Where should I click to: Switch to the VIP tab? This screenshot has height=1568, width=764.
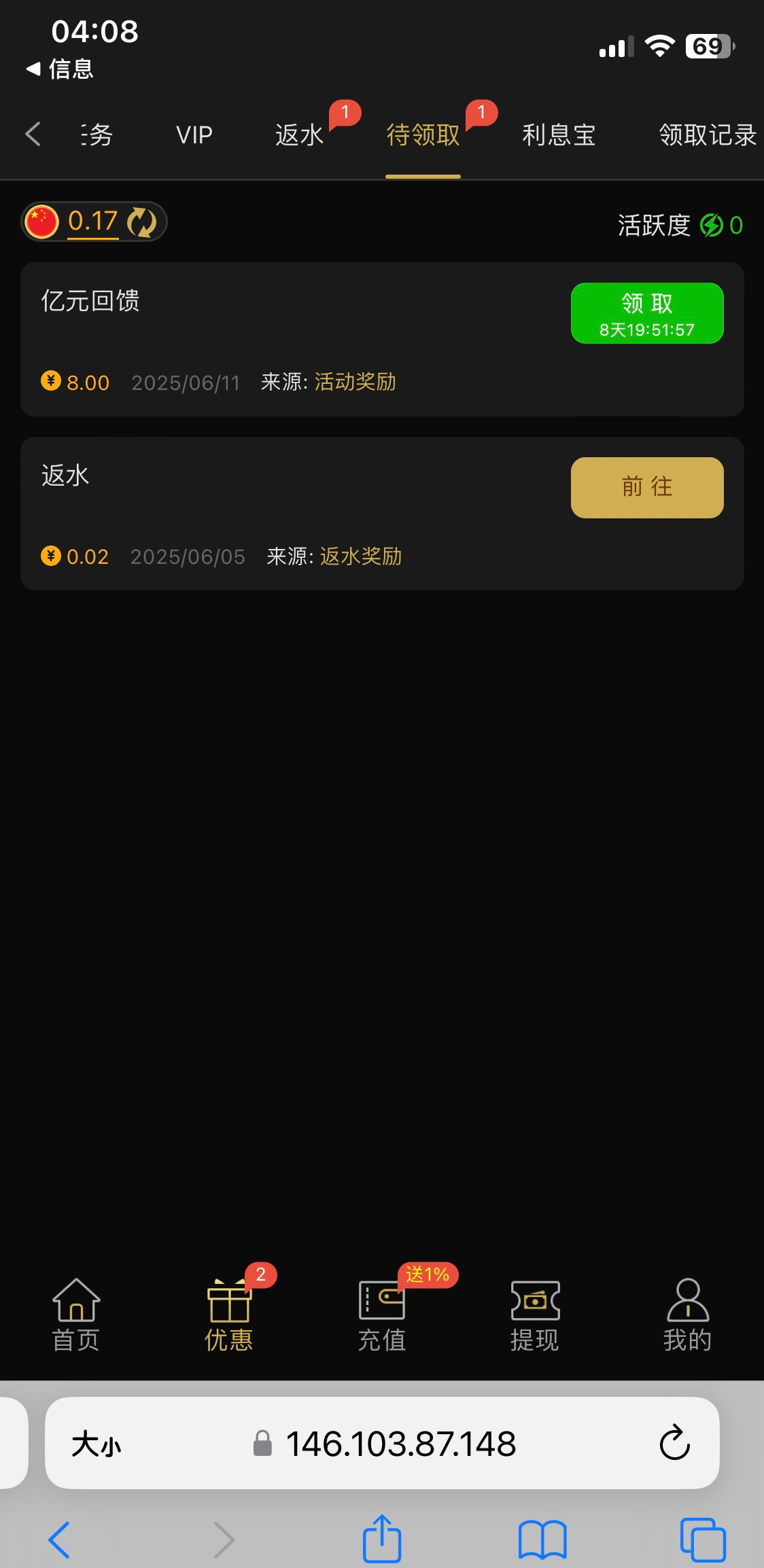194,135
